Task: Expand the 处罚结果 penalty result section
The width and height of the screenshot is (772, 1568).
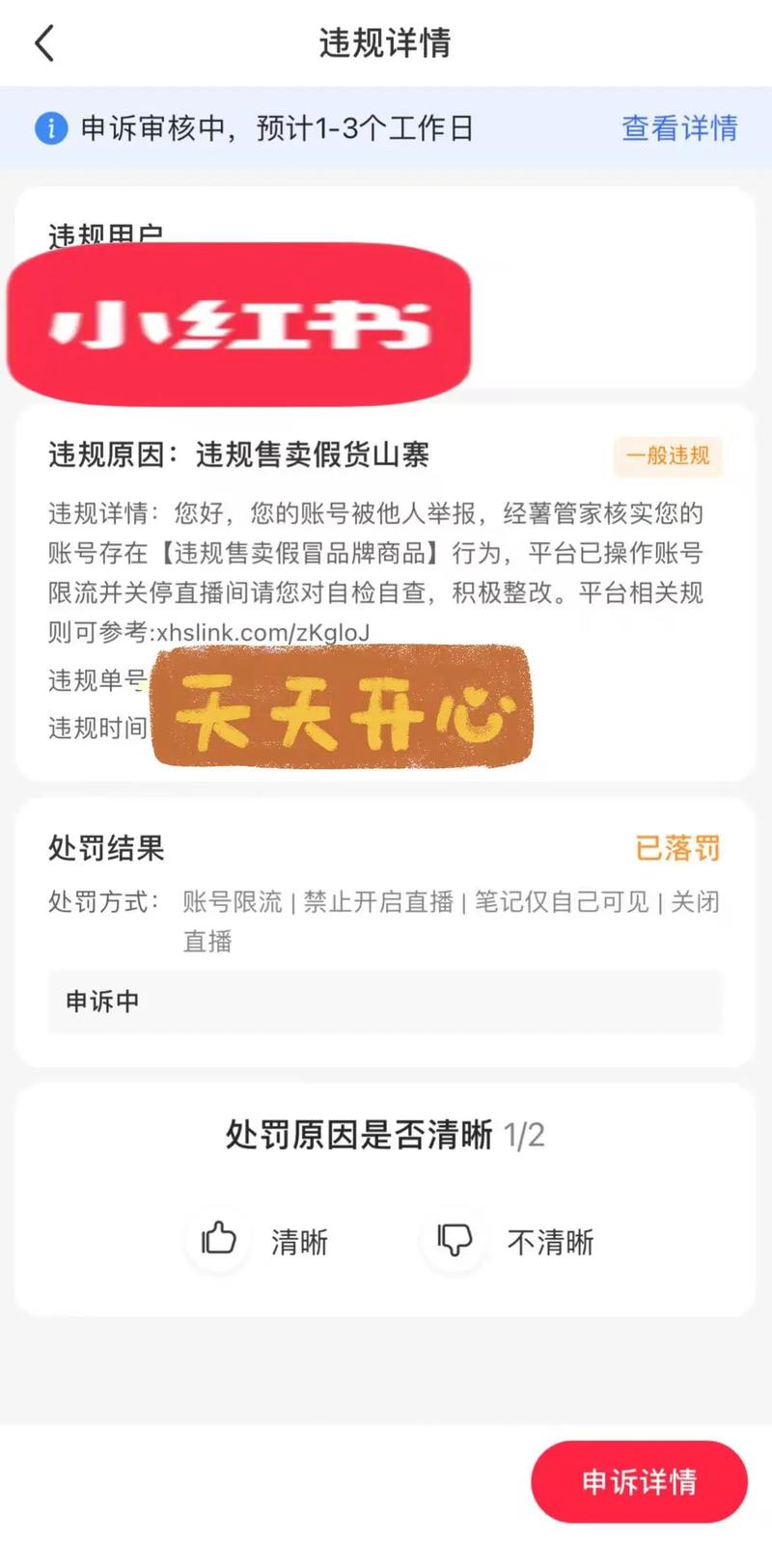Action: (x=106, y=850)
